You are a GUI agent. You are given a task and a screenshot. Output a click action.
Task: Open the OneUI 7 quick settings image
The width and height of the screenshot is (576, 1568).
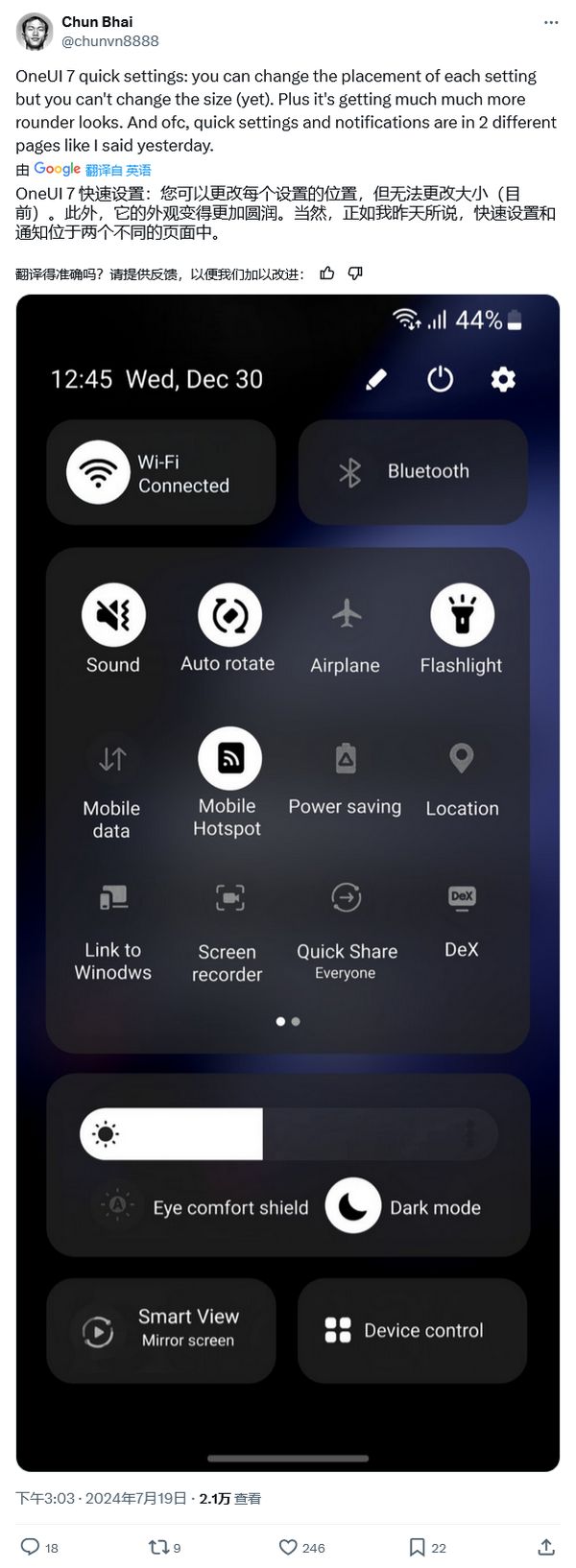(288, 883)
